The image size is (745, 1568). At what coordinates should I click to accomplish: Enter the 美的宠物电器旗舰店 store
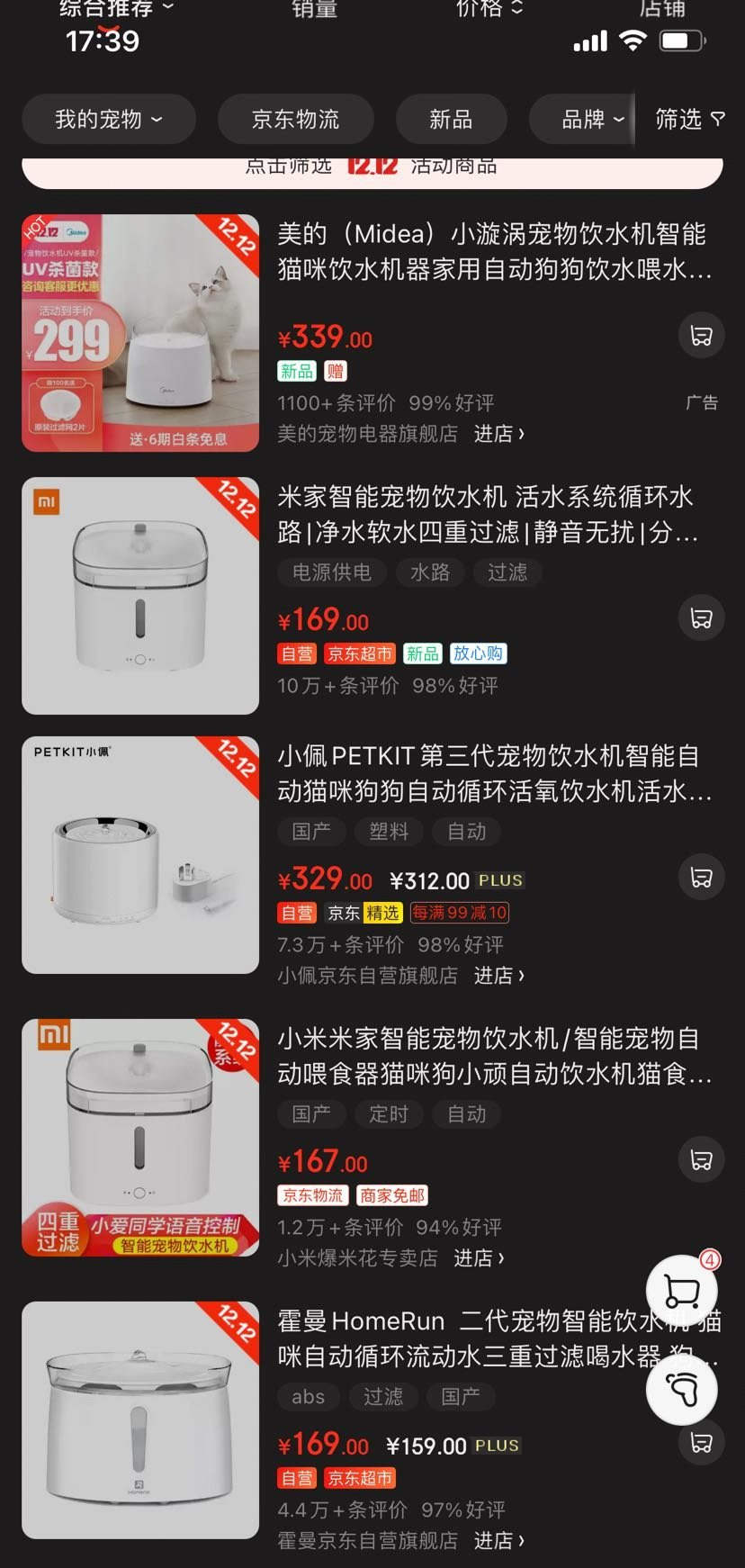(x=400, y=434)
